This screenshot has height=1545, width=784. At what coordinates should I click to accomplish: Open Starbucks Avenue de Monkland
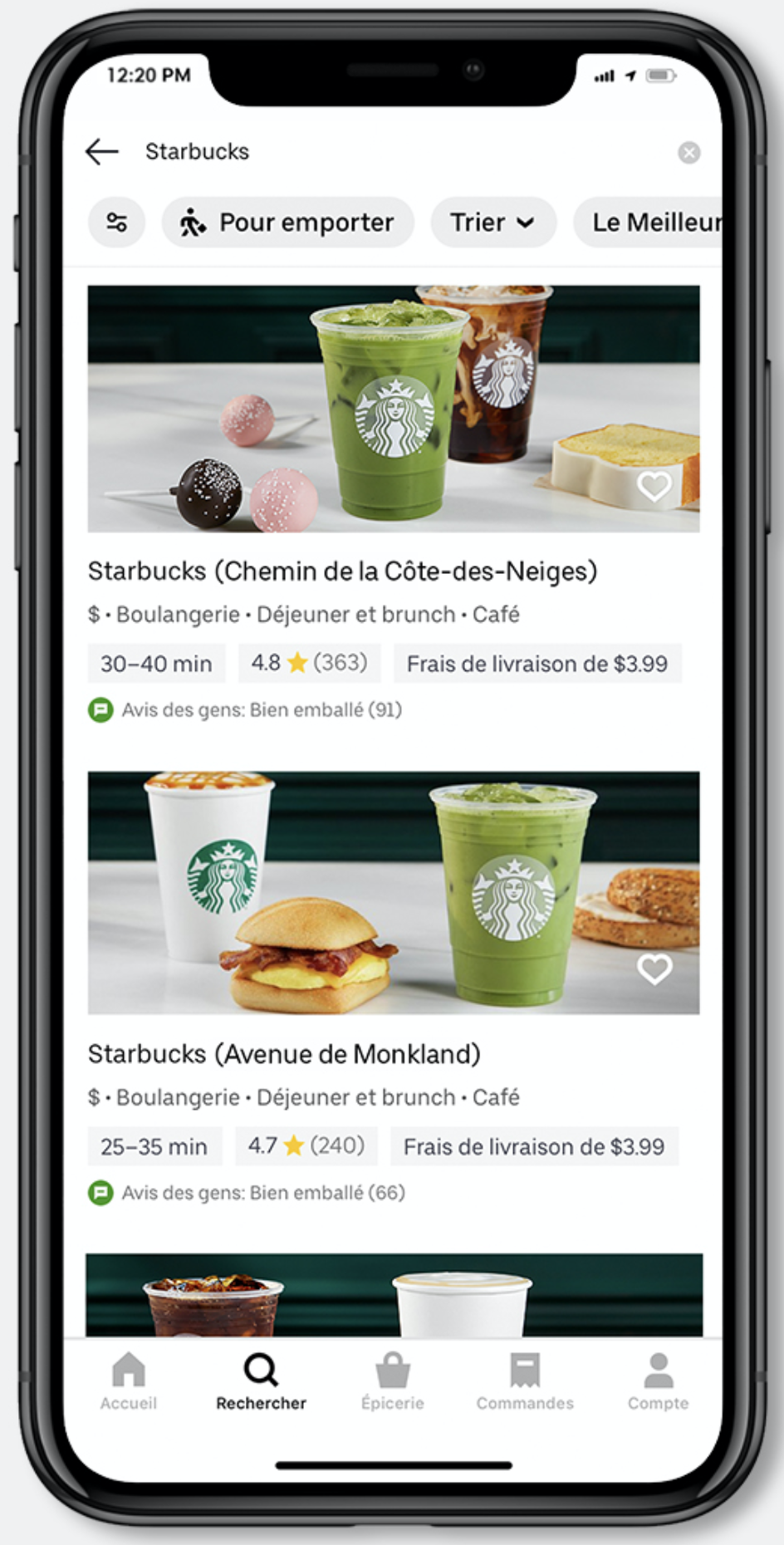pyautogui.click(x=284, y=1054)
